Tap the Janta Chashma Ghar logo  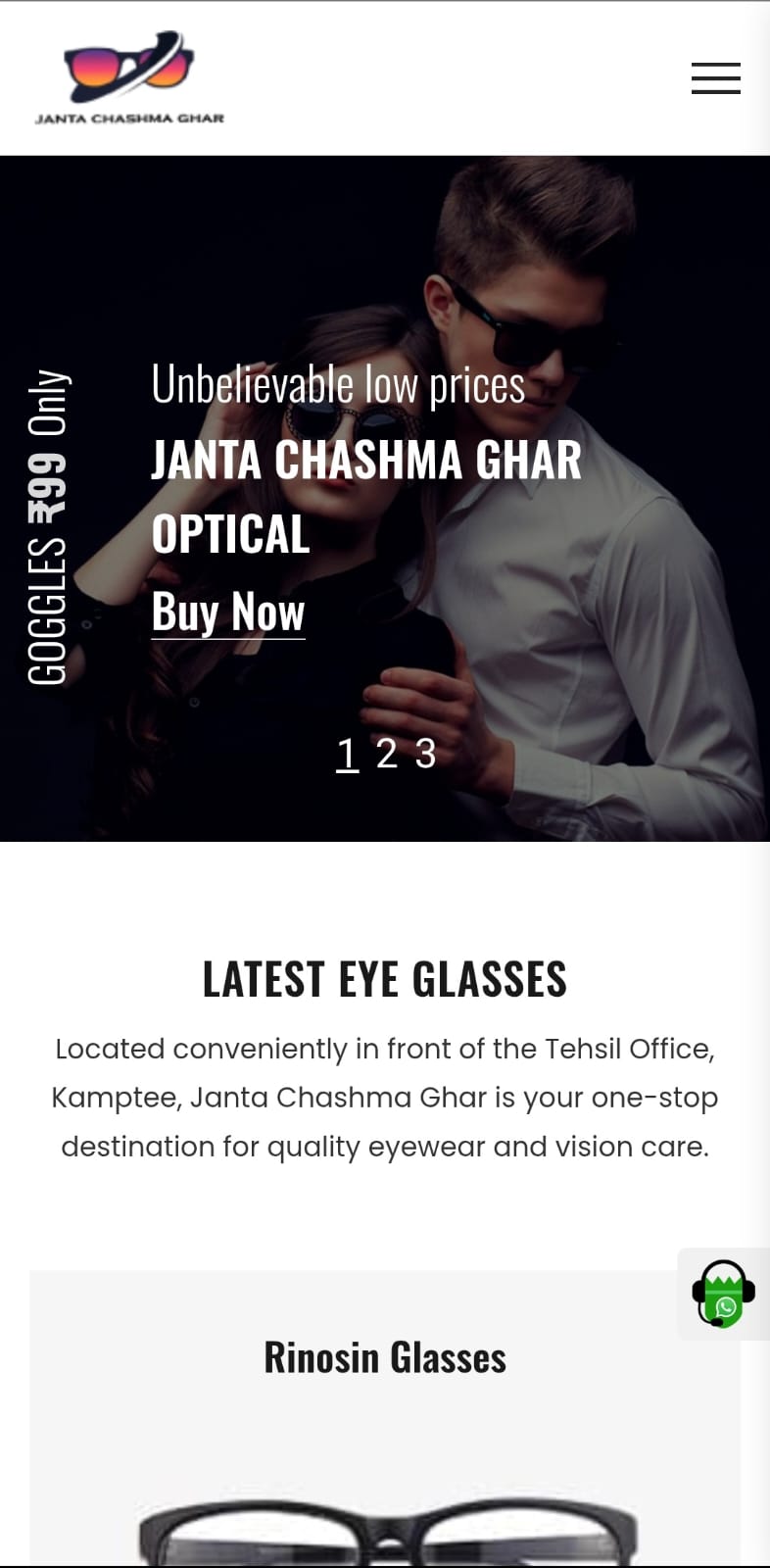coord(129,78)
